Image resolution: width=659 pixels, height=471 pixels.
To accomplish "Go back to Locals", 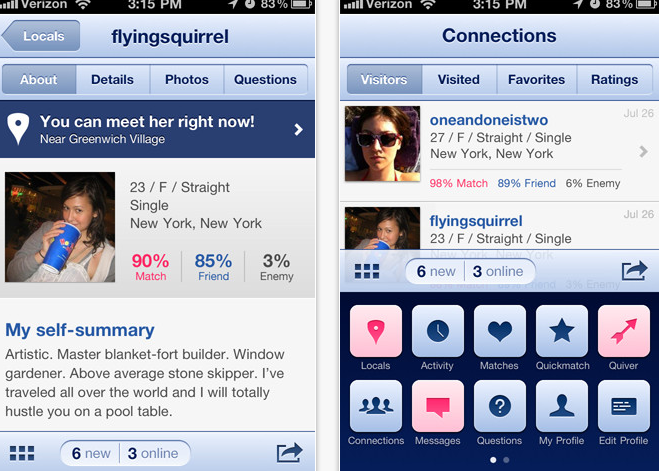I will tap(38, 37).
